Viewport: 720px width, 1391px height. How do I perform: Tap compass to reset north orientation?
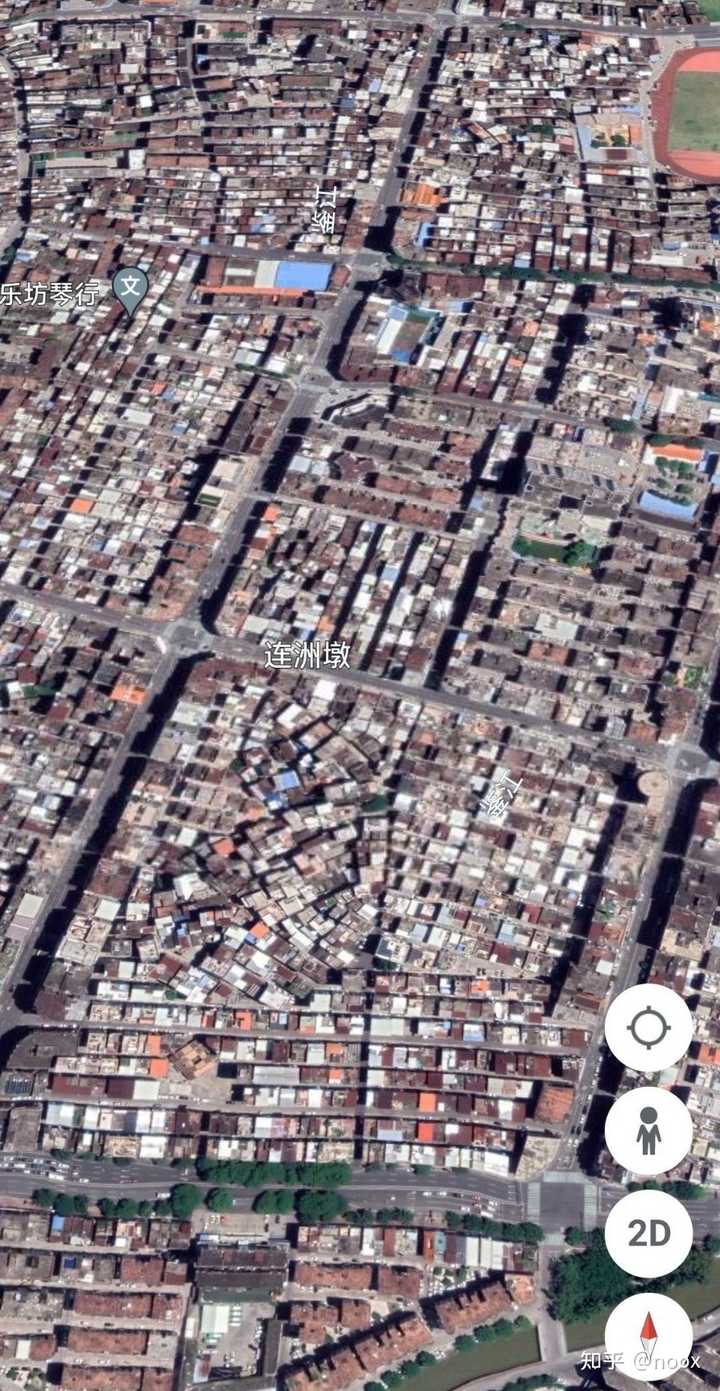648,1336
